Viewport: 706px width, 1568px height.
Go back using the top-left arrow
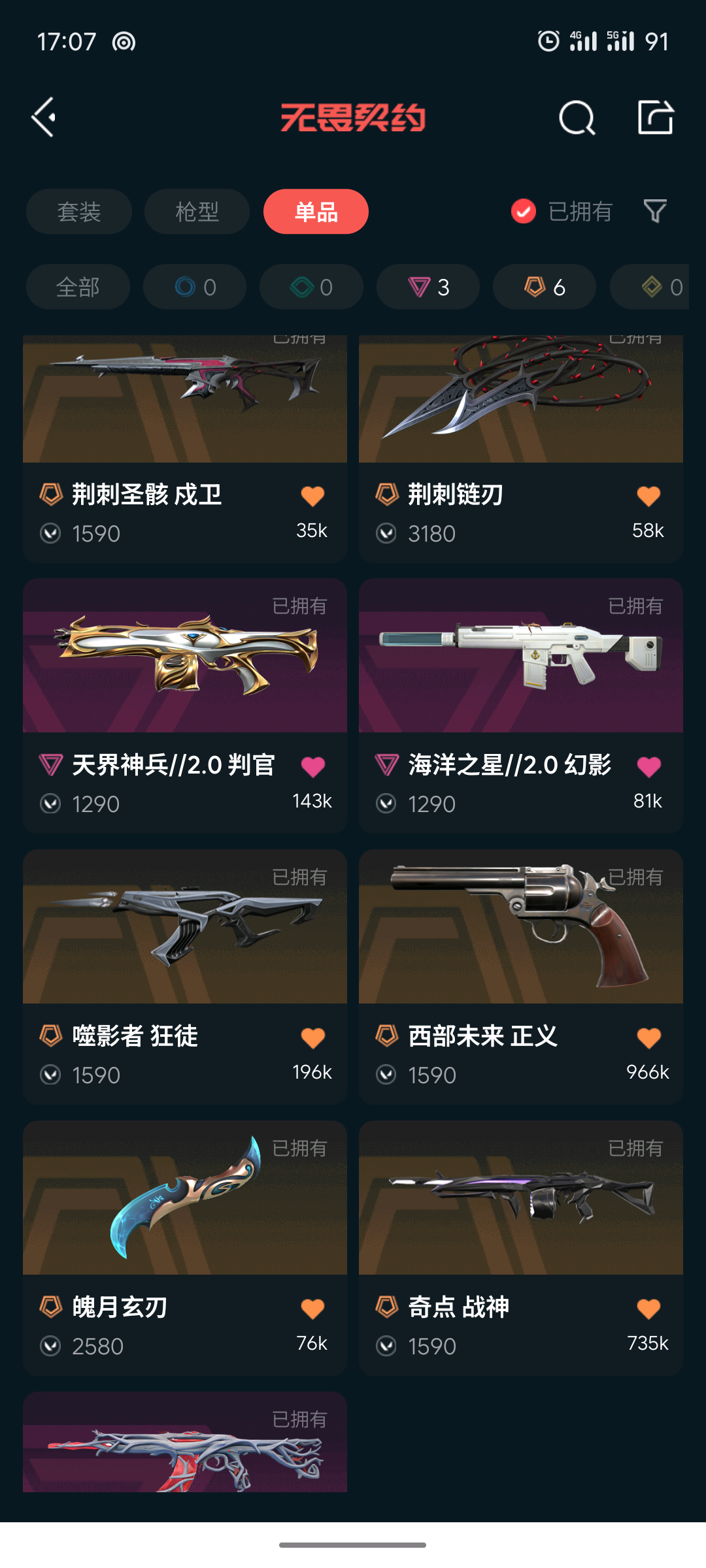(44, 118)
